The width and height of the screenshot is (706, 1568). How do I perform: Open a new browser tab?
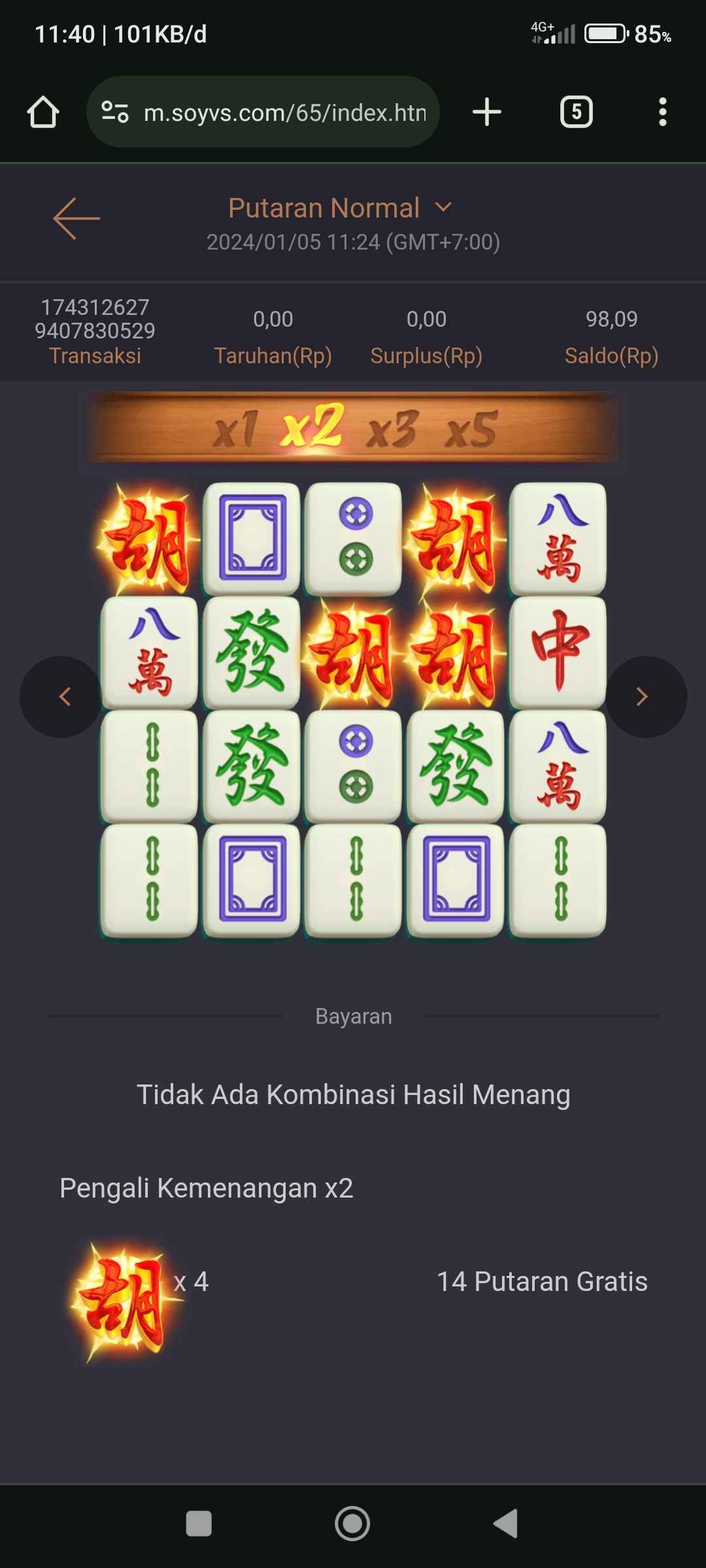tap(487, 112)
